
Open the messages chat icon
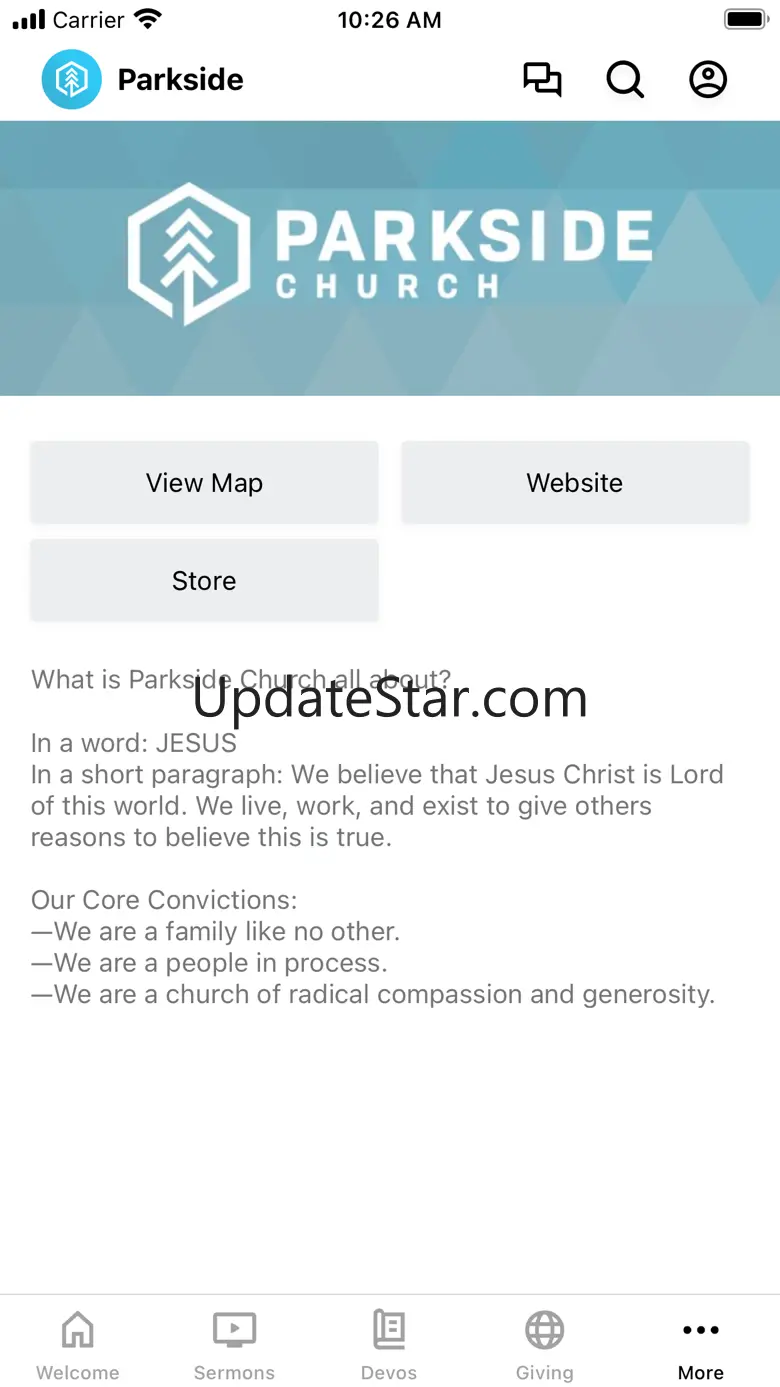coord(542,80)
